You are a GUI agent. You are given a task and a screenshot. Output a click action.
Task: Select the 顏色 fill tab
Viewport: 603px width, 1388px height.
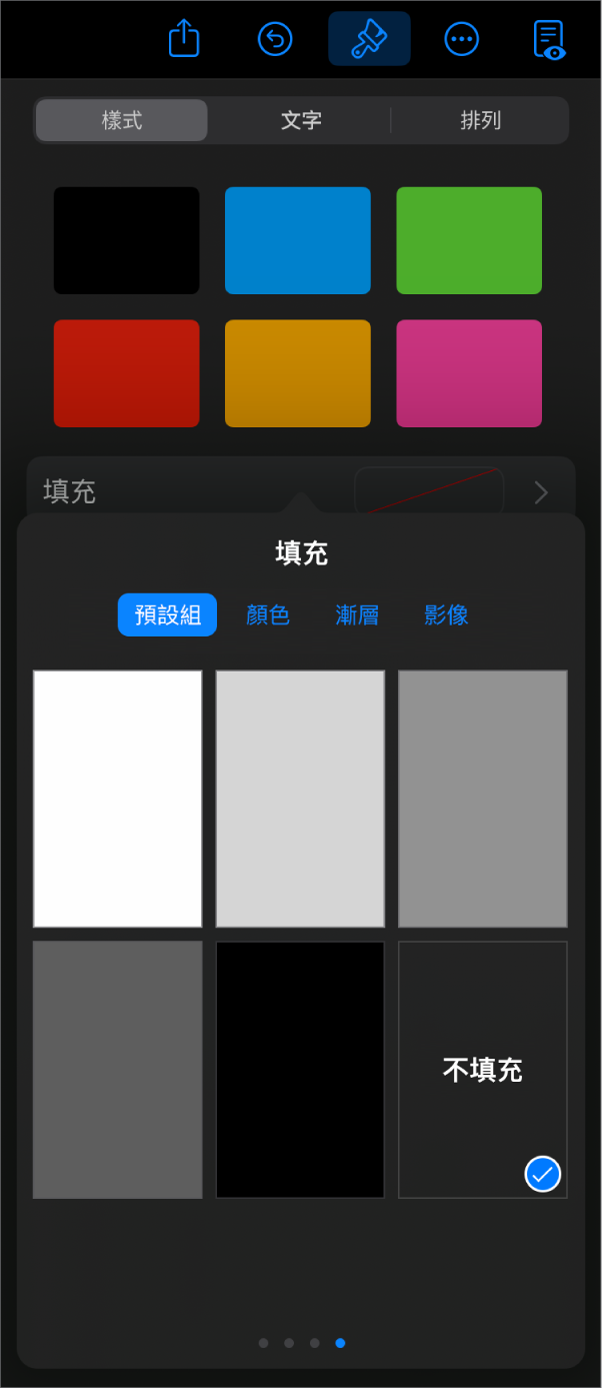268,615
